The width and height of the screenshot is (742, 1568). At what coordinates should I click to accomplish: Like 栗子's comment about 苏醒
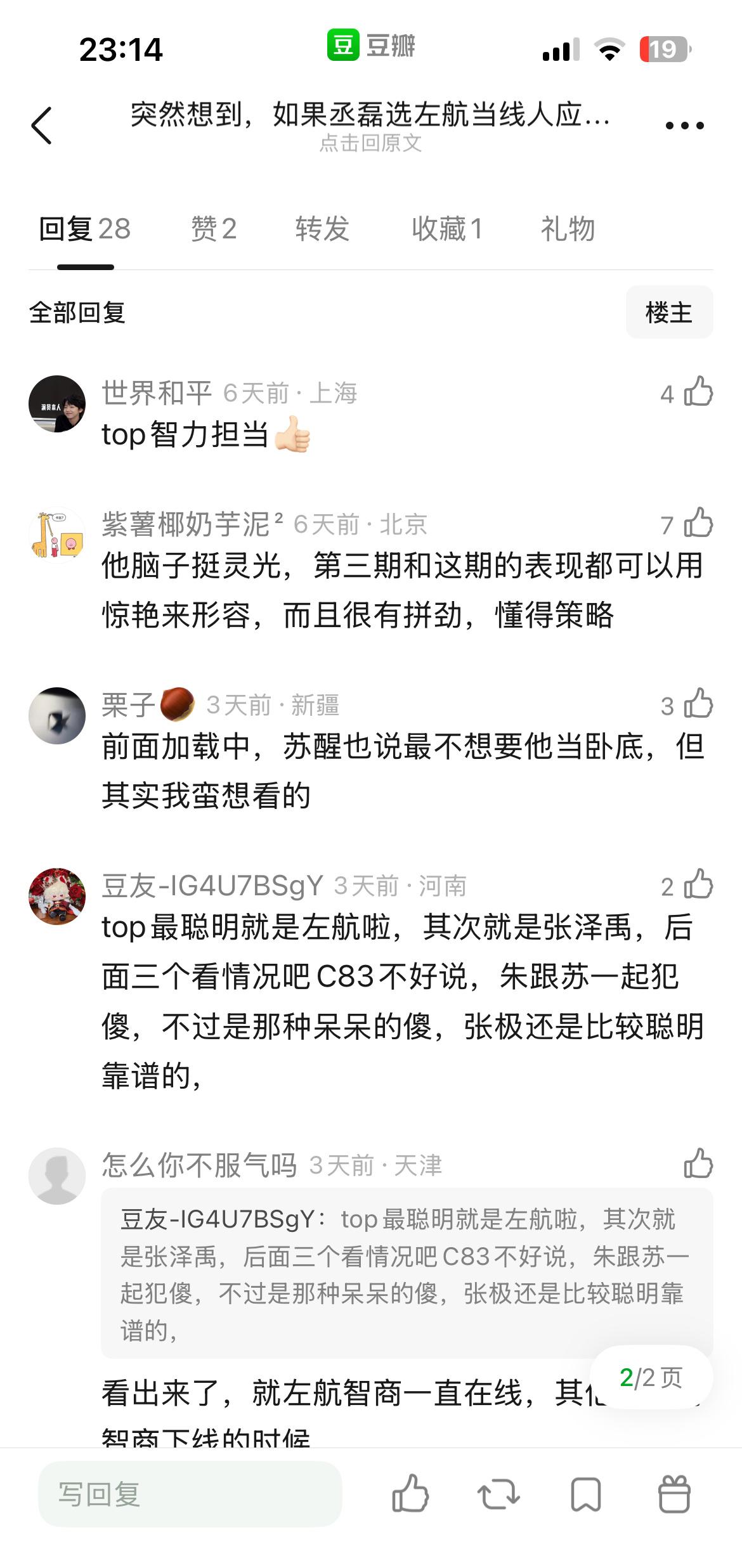coord(698,704)
